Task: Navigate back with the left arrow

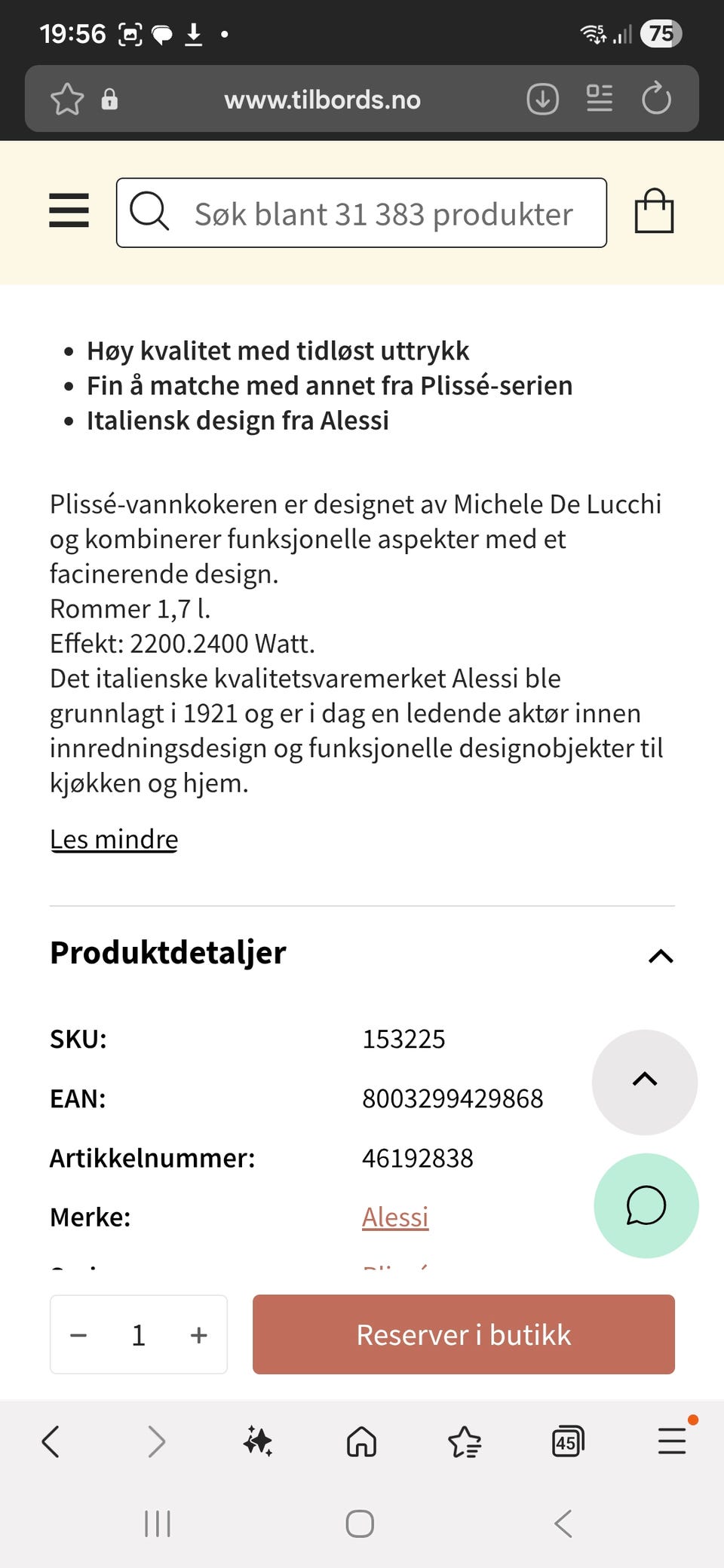Action: (x=50, y=1441)
